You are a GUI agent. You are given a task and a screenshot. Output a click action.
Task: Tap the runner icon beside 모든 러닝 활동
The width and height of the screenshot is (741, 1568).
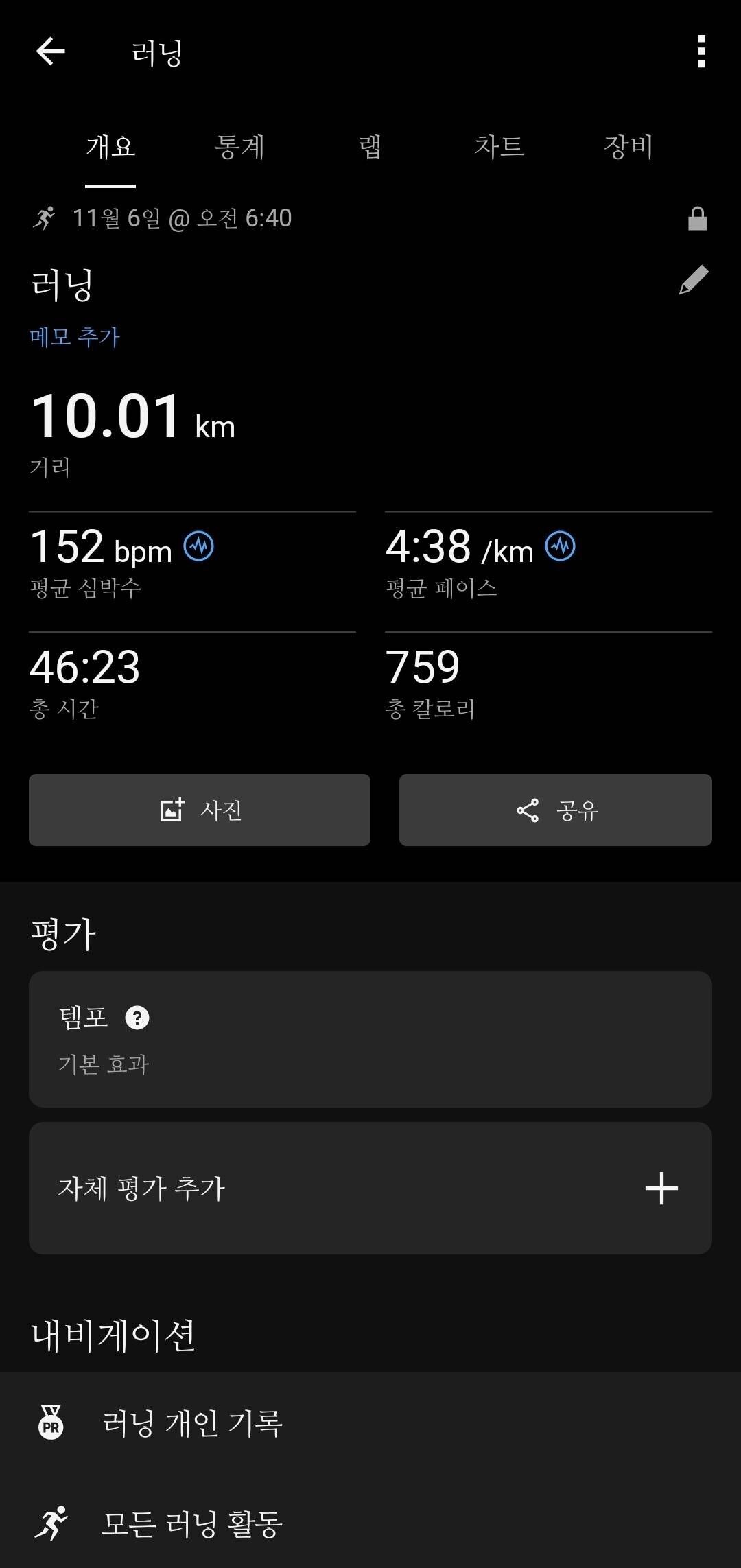(51, 1521)
